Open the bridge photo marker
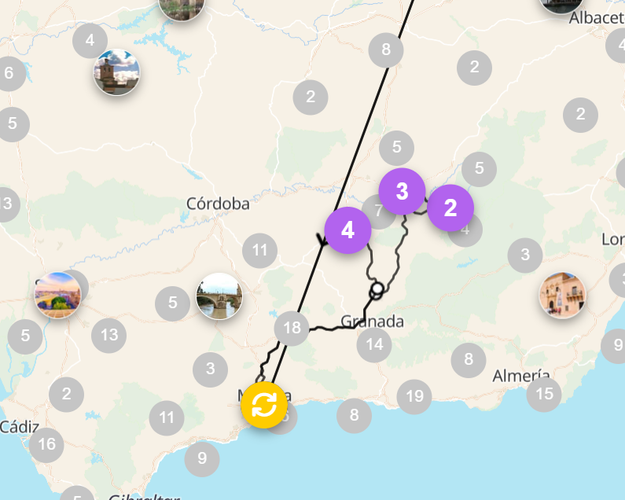 click(x=219, y=297)
